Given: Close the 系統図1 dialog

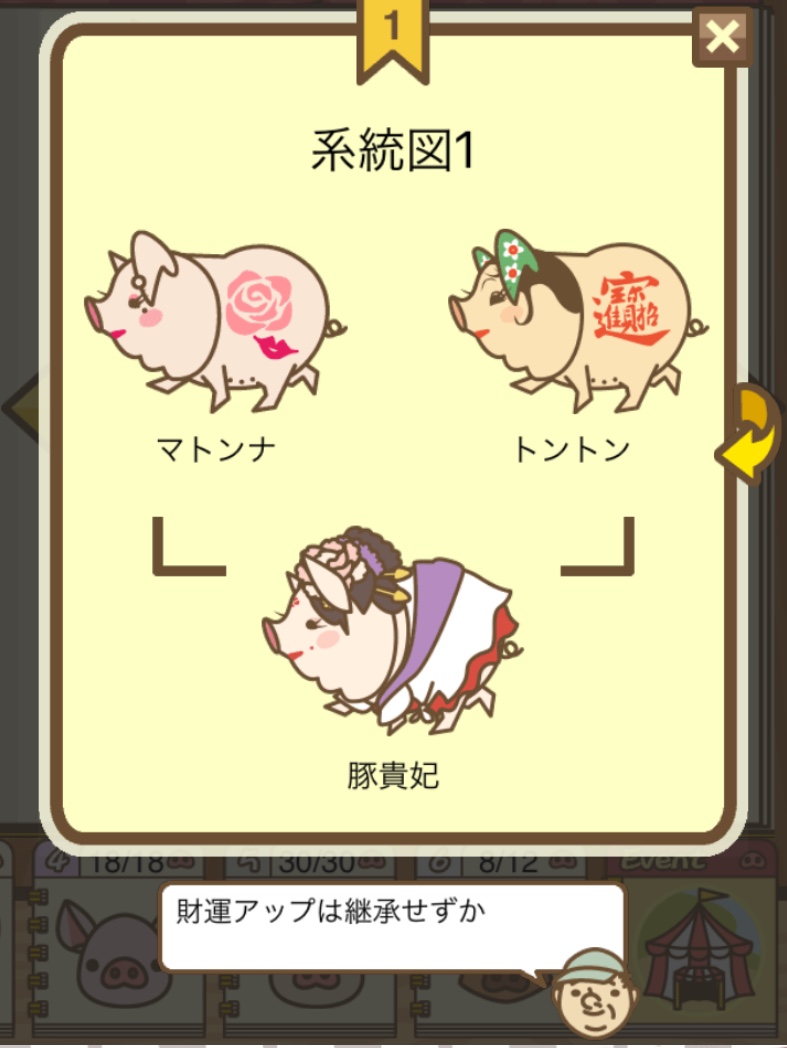Looking at the screenshot, I should tap(721, 39).
